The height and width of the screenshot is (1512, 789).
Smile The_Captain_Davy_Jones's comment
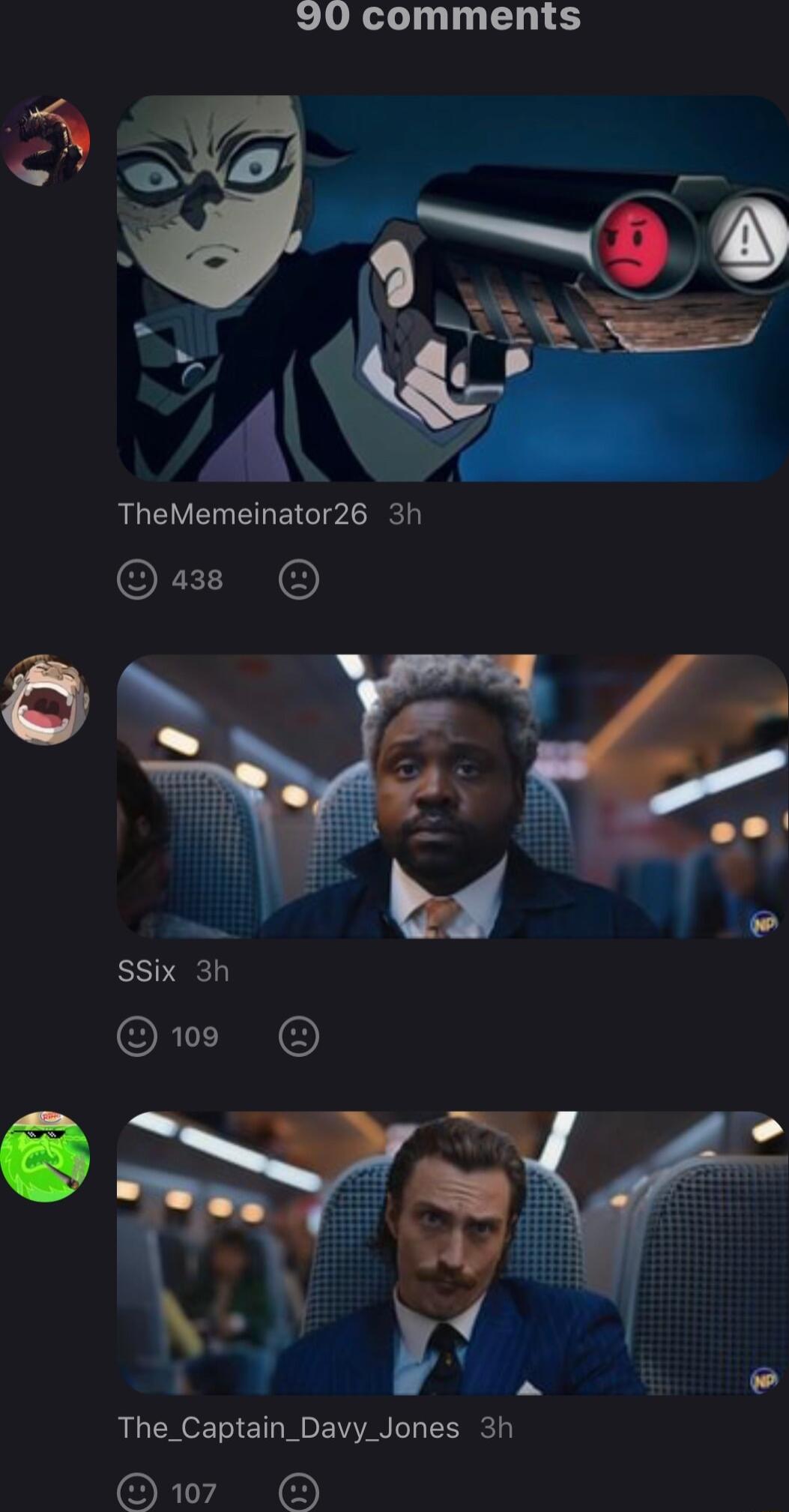click(137, 1492)
